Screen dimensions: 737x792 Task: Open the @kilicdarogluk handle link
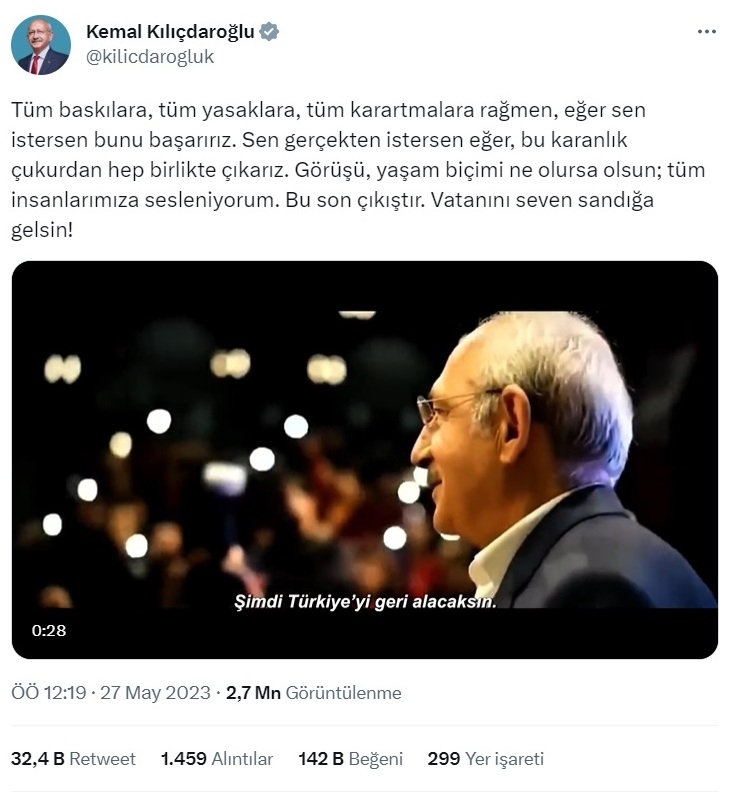pyautogui.click(x=150, y=57)
